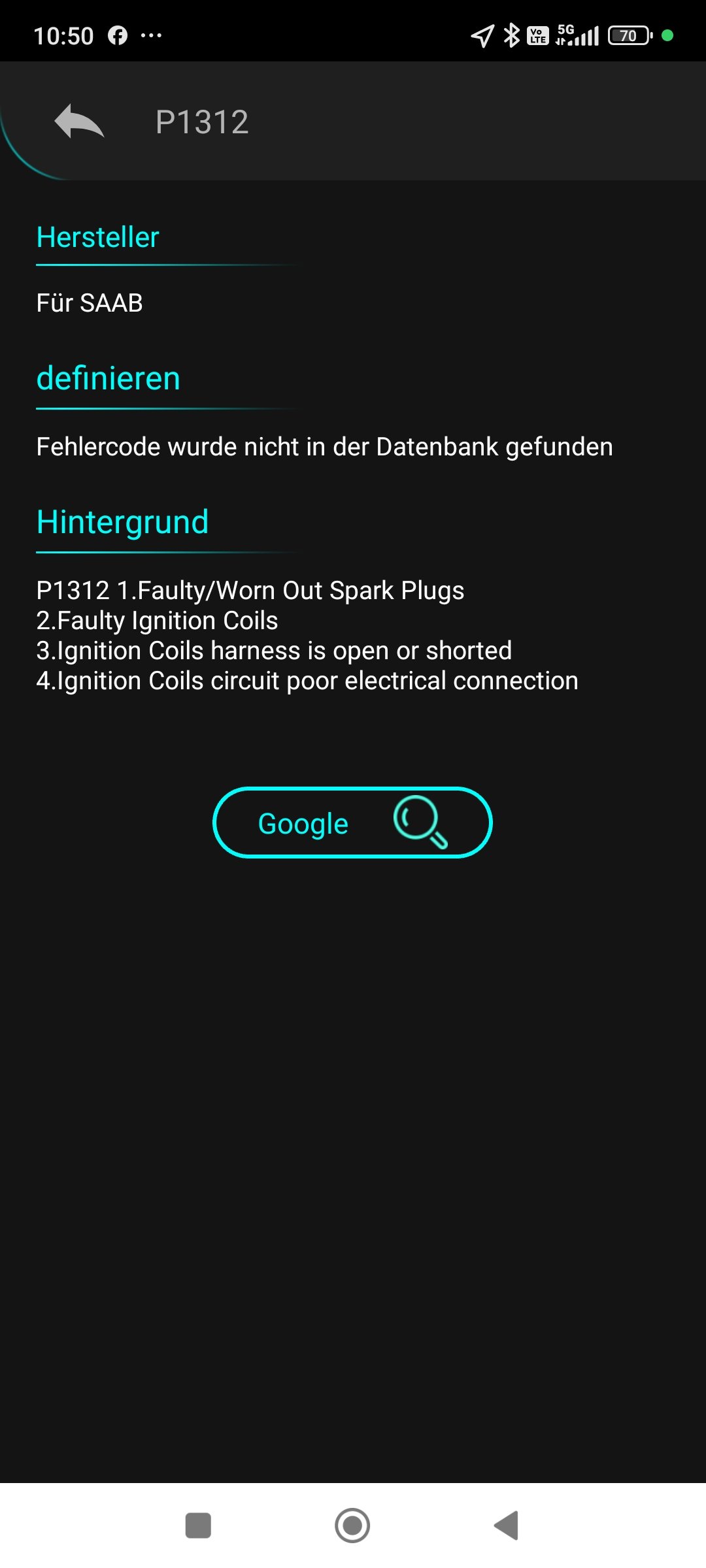Tap the back arrow next to P1312
The width and height of the screenshot is (706, 1568).
click(x=79, y=122)
